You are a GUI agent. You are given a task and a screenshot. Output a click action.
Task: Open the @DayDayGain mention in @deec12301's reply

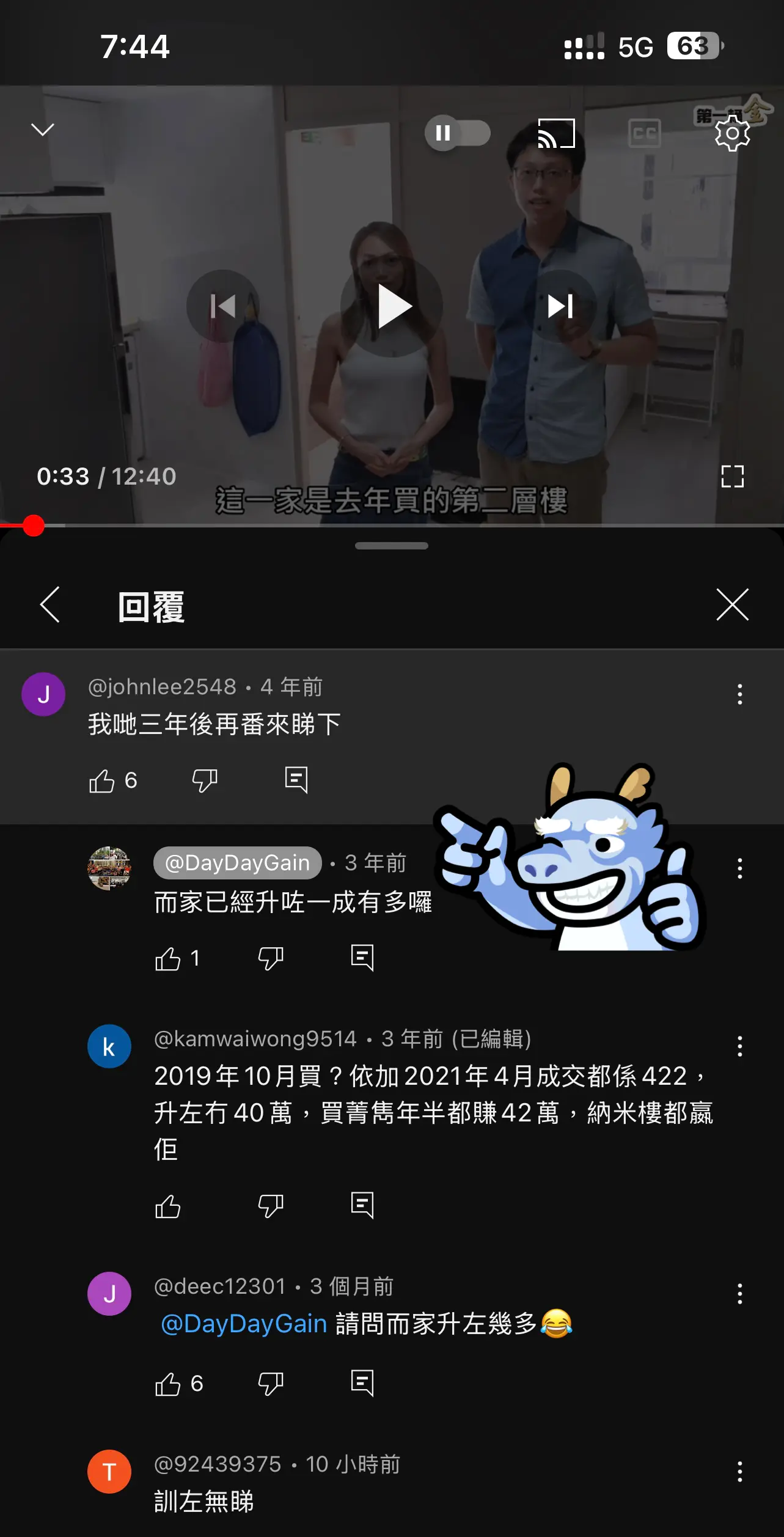244,1324
